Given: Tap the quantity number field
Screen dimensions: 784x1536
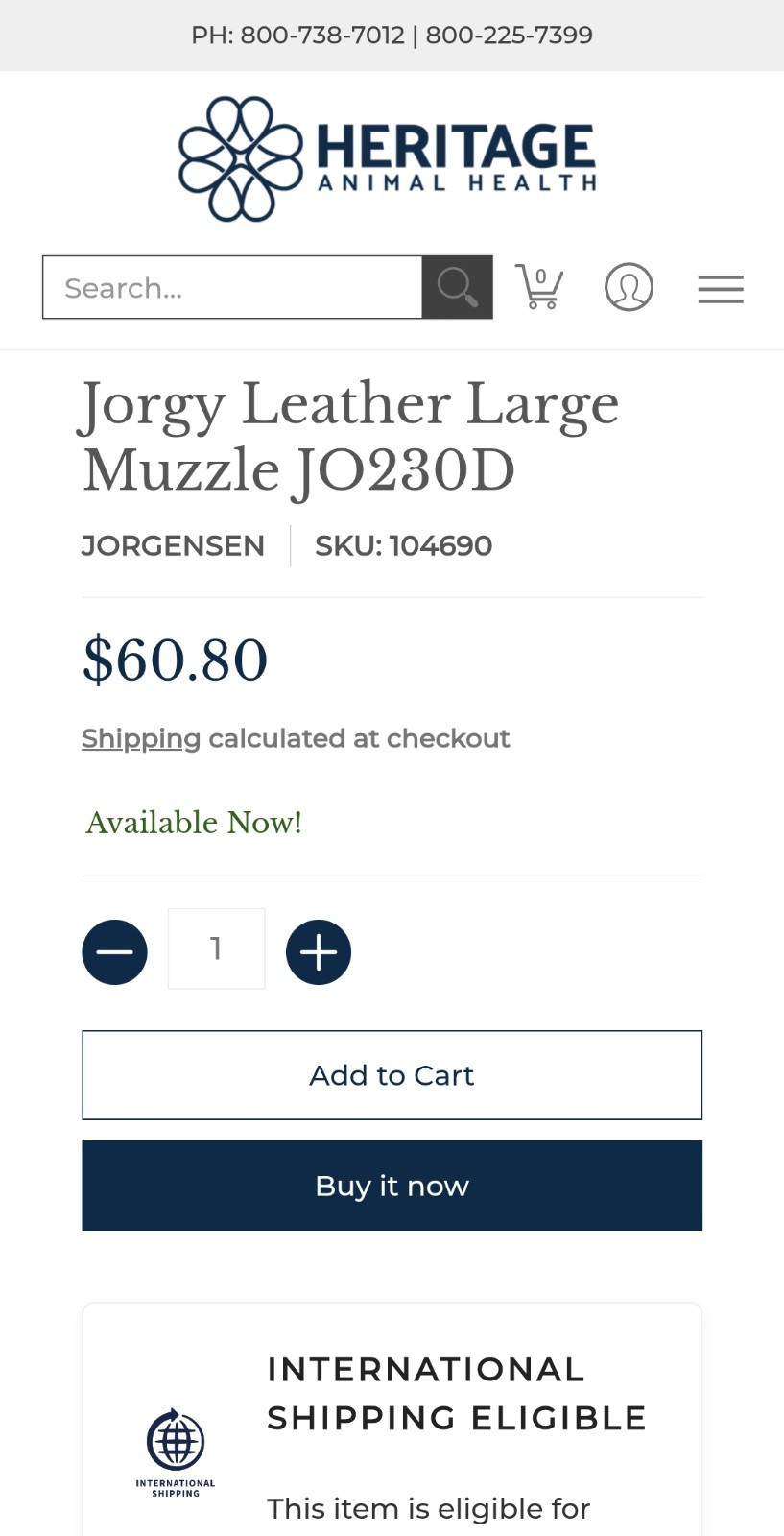Looking at the screenshot, I should click(x=216, y=948).
